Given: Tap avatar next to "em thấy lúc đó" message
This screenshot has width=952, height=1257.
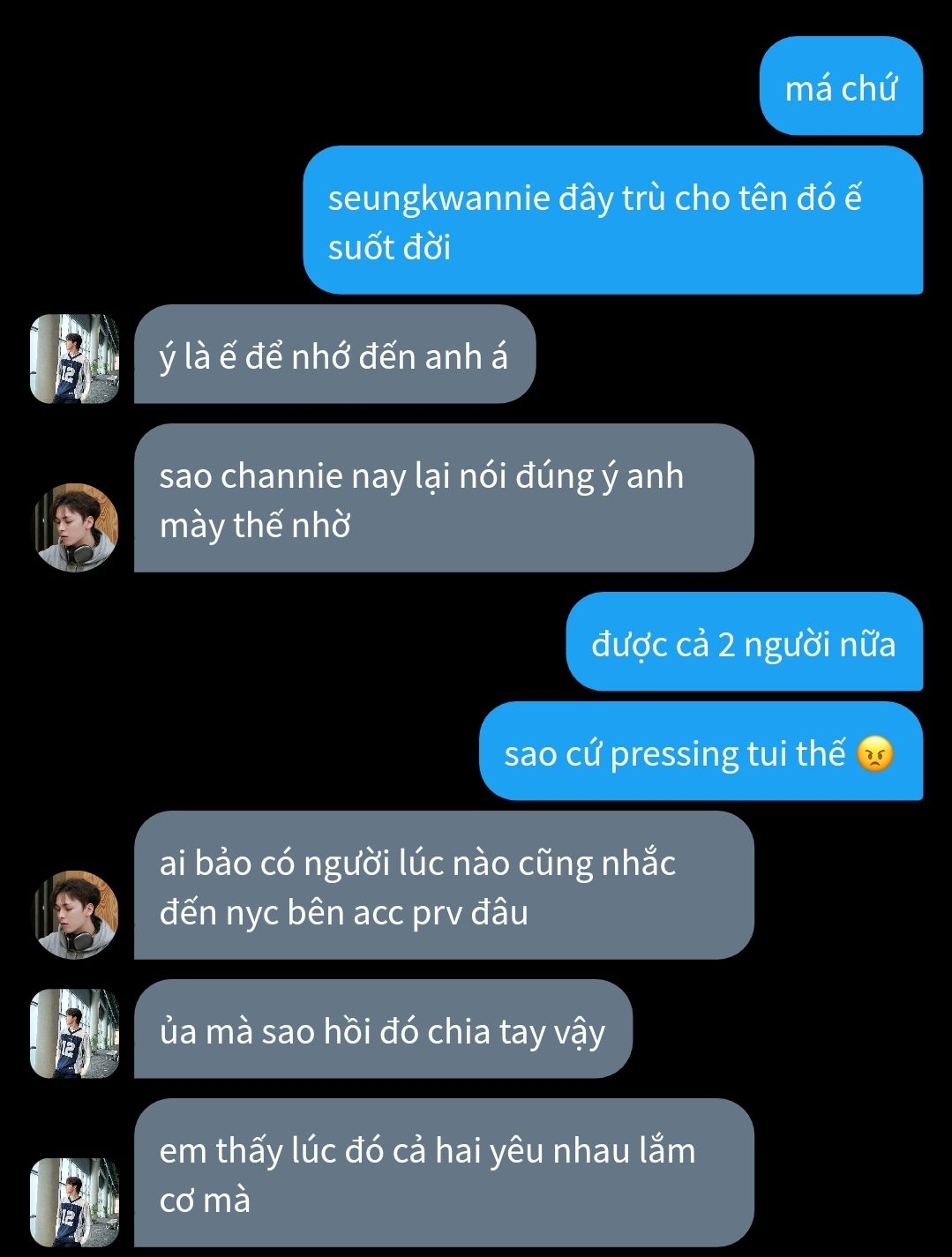Looking at the screenshot, I should pos(75,1201).
